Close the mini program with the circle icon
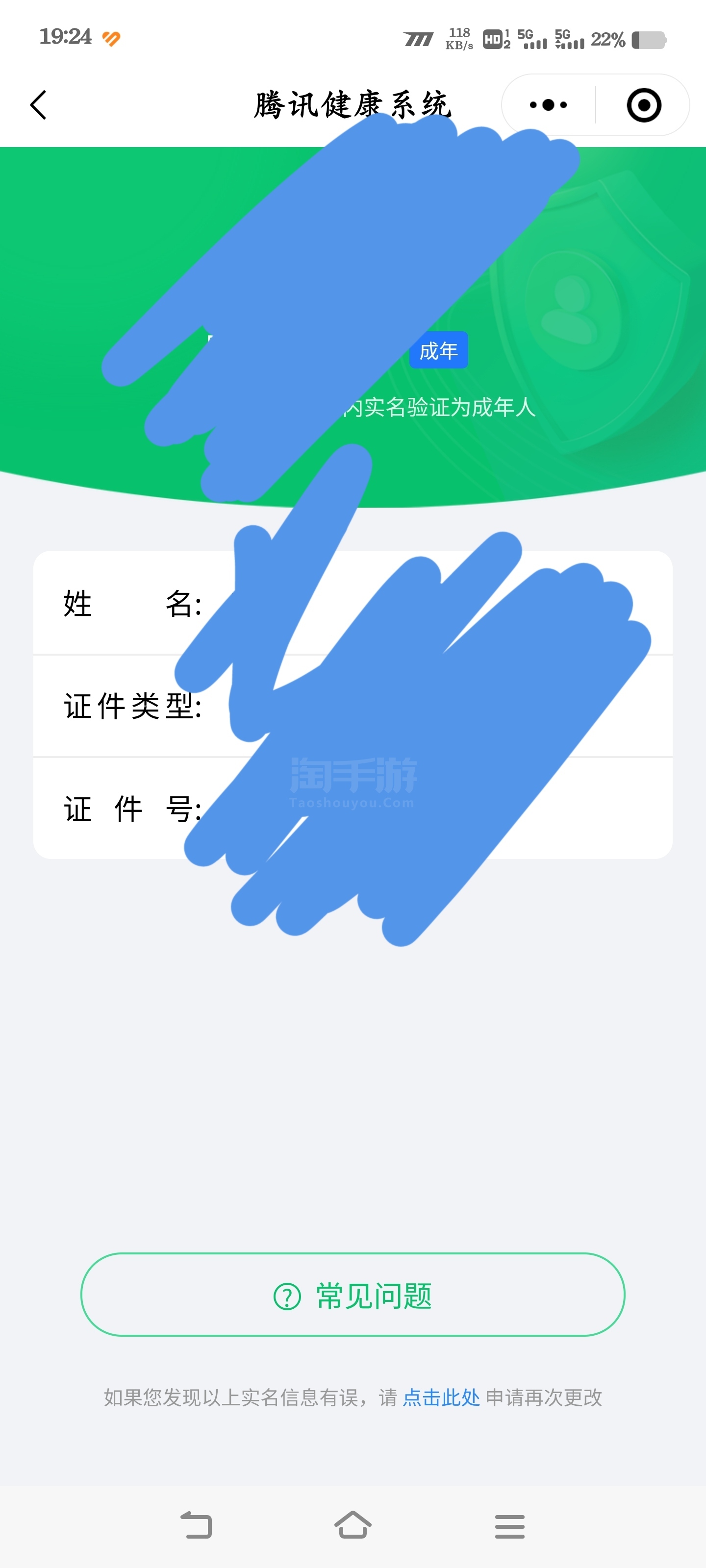 point(643,105)
